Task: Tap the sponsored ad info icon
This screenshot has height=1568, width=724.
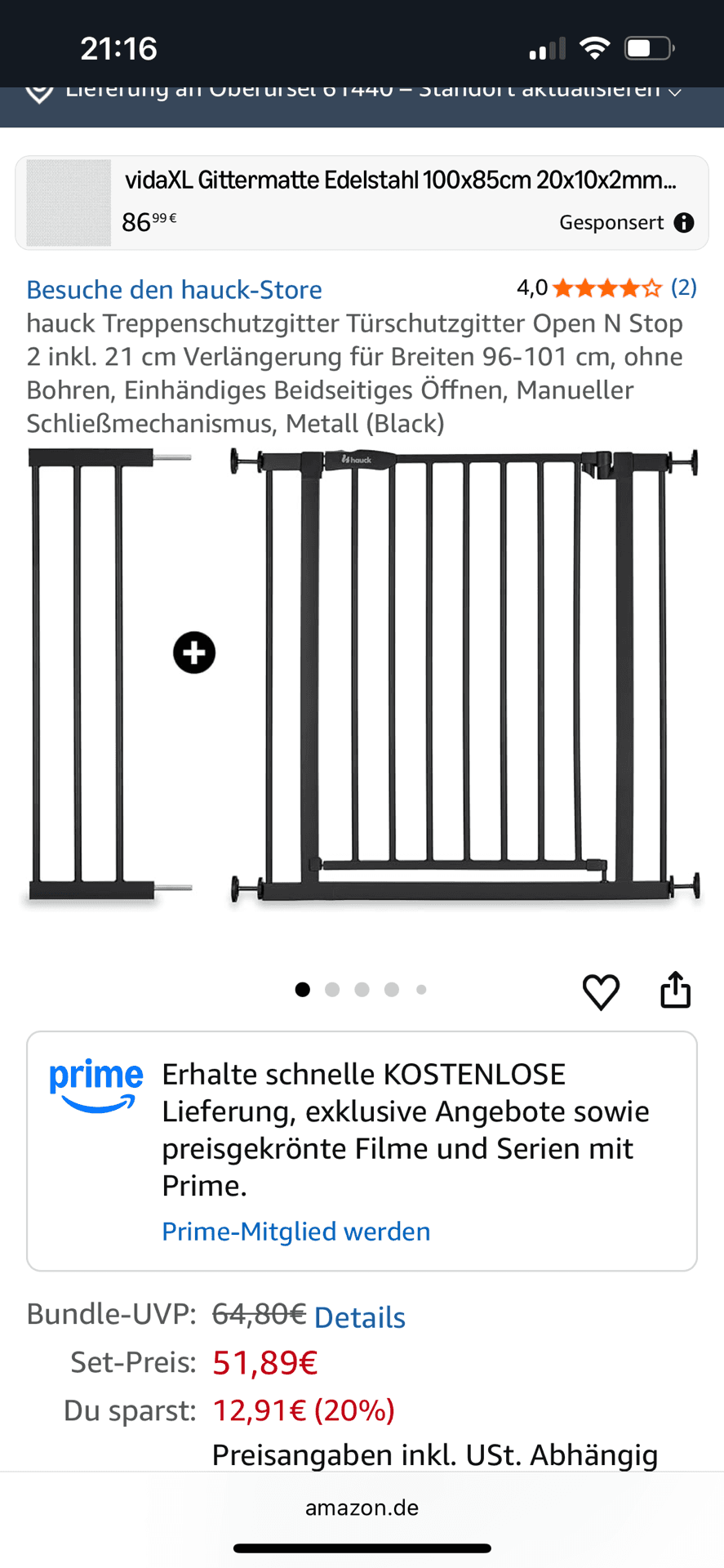Action: (686, 222)
